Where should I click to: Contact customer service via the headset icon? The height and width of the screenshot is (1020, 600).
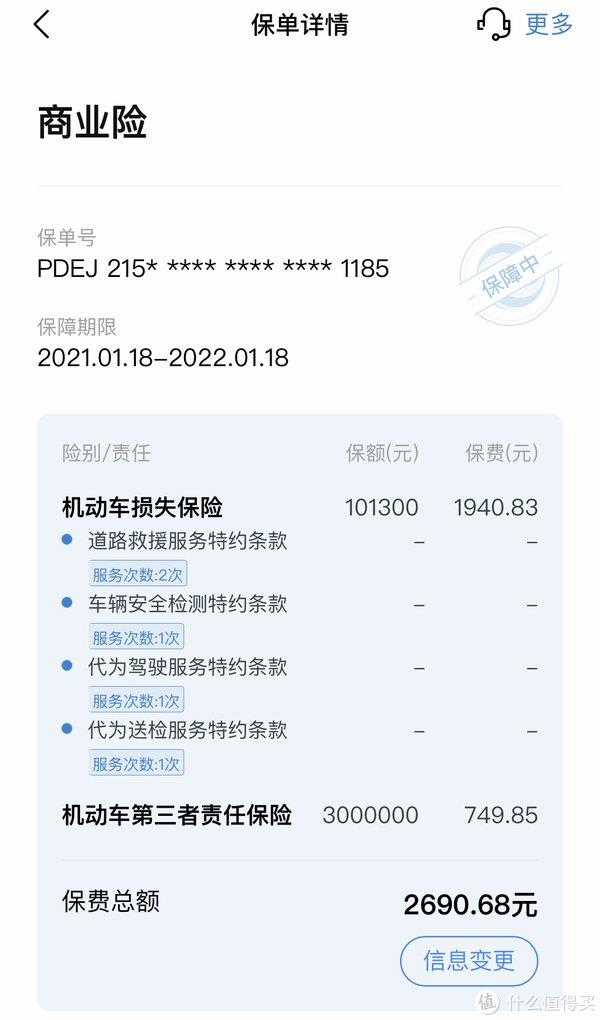point(493,25)
